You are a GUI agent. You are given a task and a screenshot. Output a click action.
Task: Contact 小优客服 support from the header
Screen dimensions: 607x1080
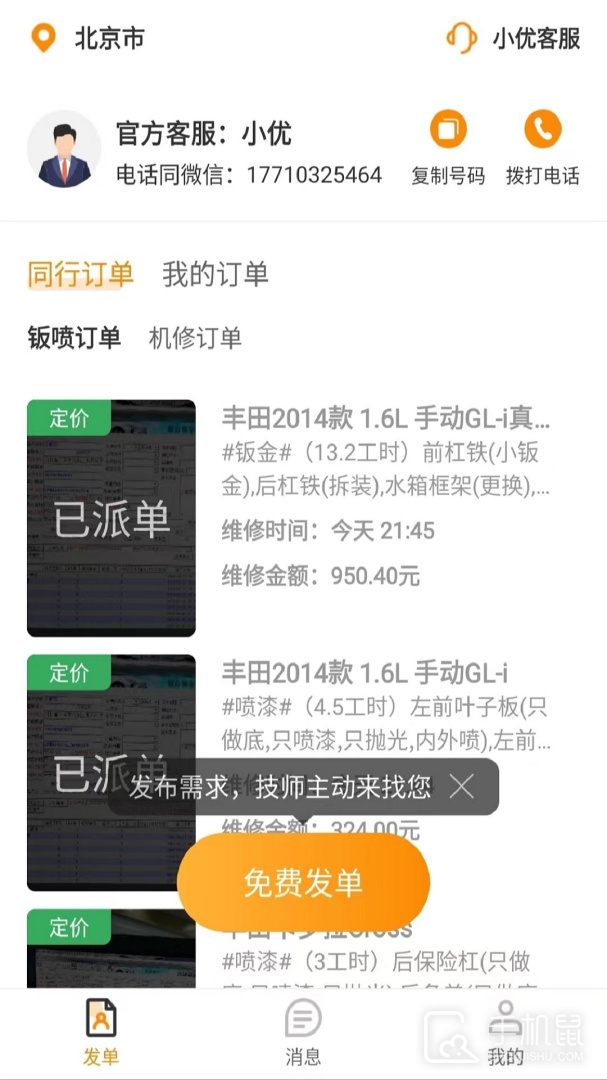(x=513, y=39)
